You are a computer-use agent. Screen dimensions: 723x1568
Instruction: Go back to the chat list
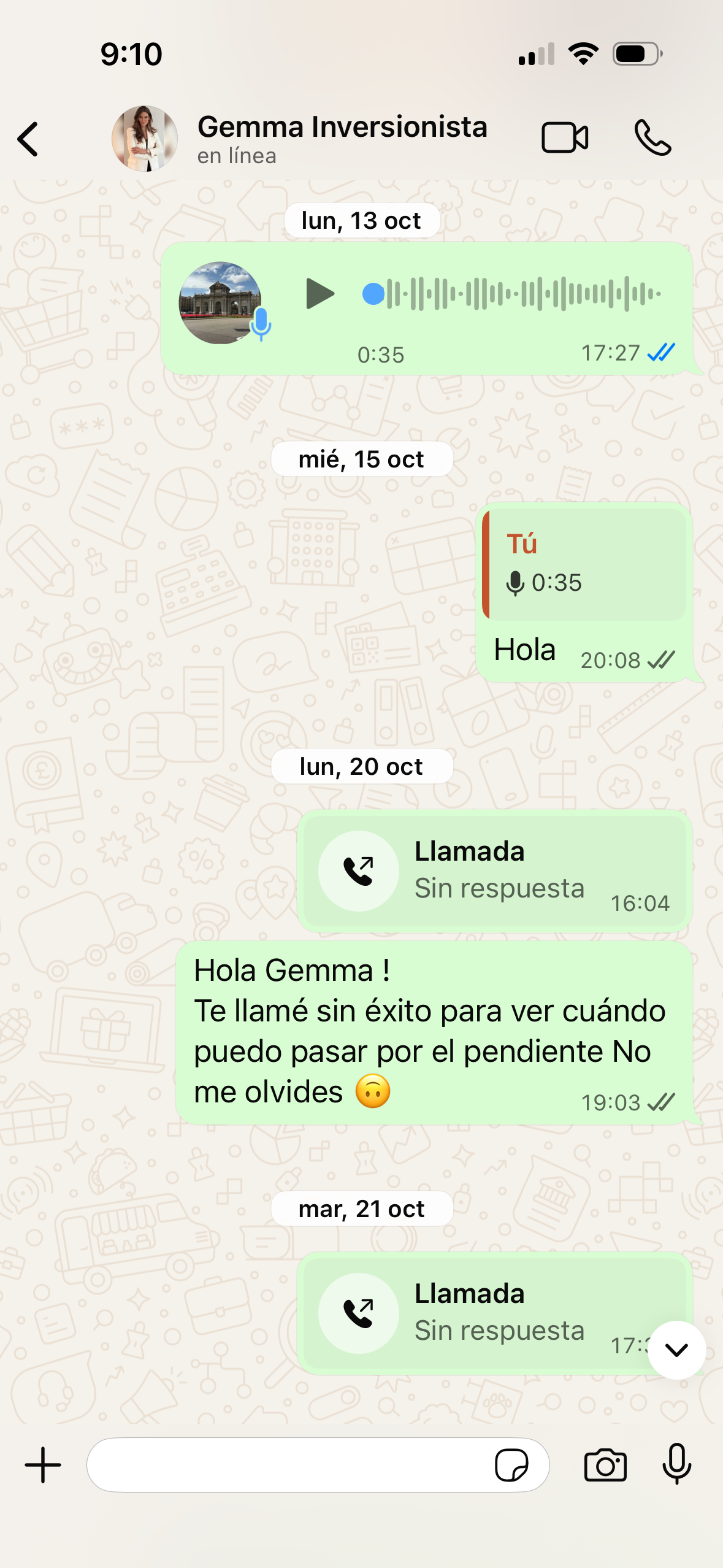(28, 139)
